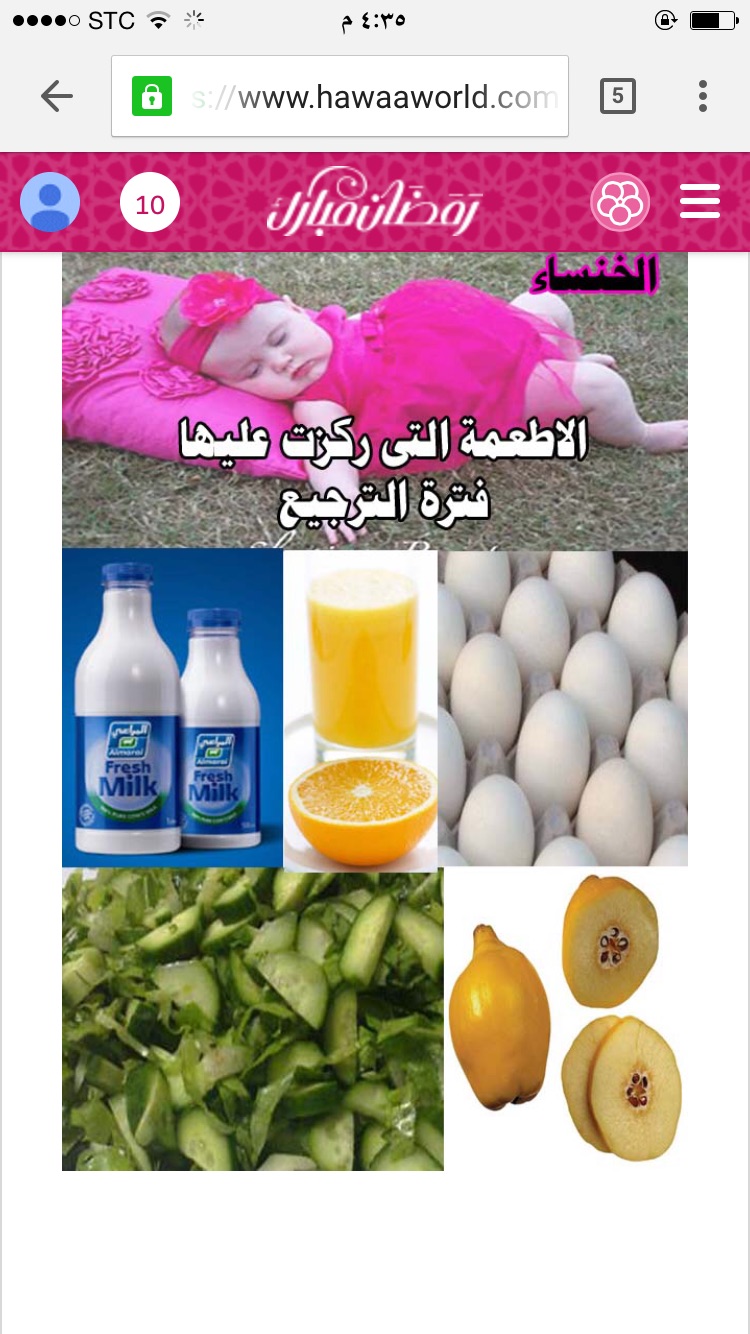Open the posted food collage image

coord(375,710)
